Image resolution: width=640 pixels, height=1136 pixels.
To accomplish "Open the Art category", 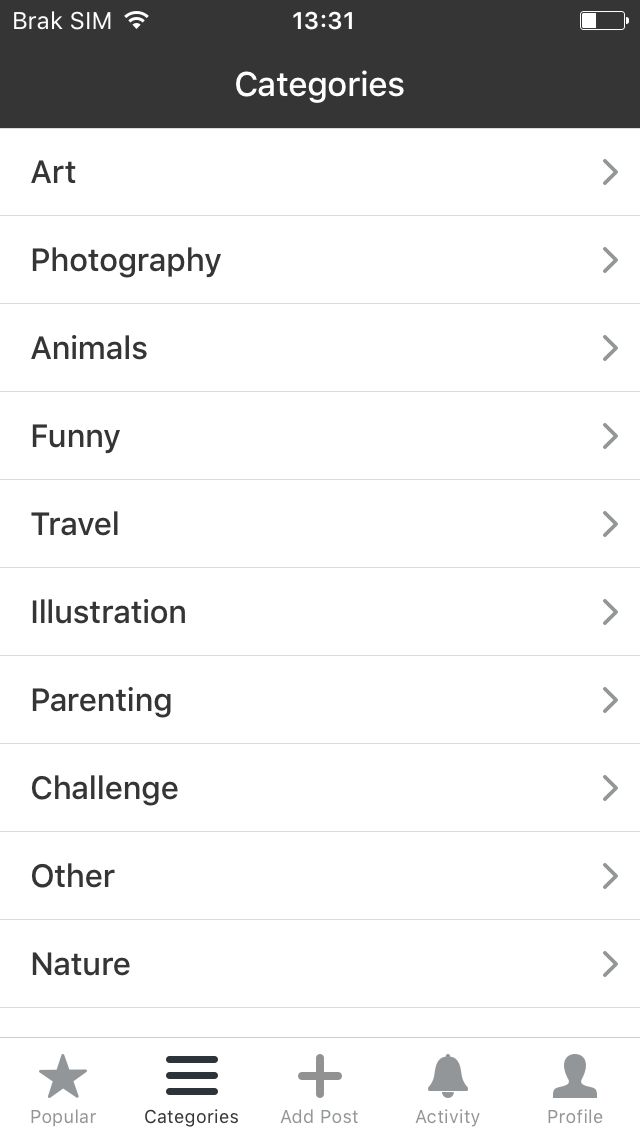I will pos(320,172).
